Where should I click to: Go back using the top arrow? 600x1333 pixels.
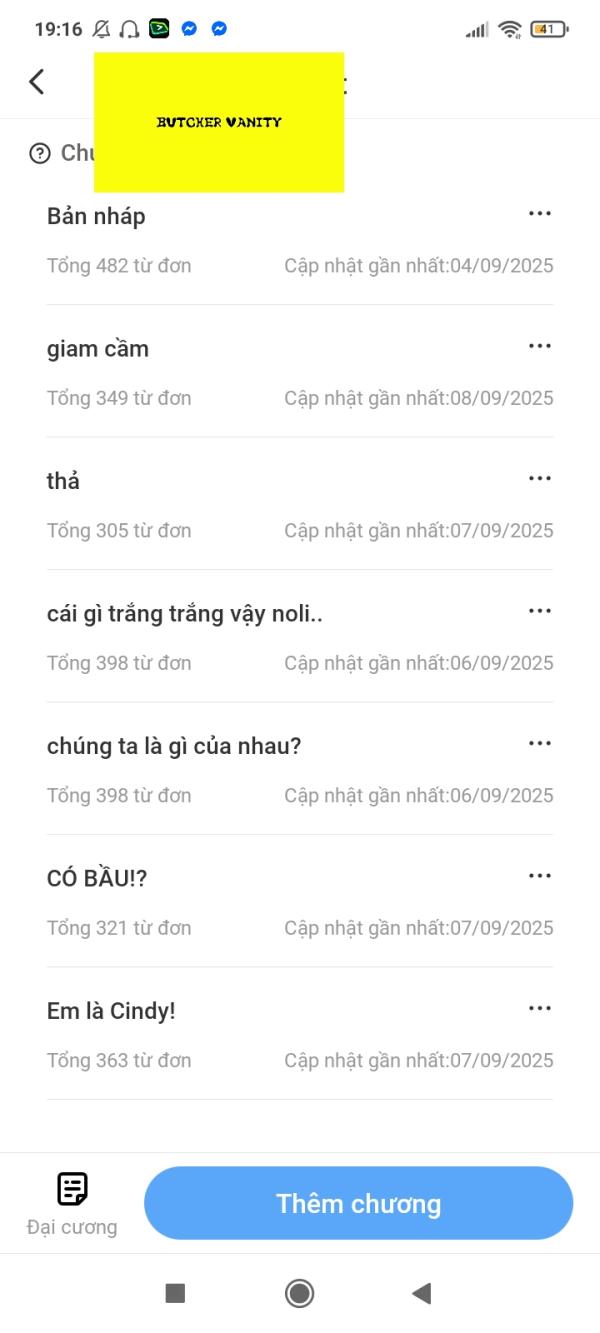pos(37,82)
